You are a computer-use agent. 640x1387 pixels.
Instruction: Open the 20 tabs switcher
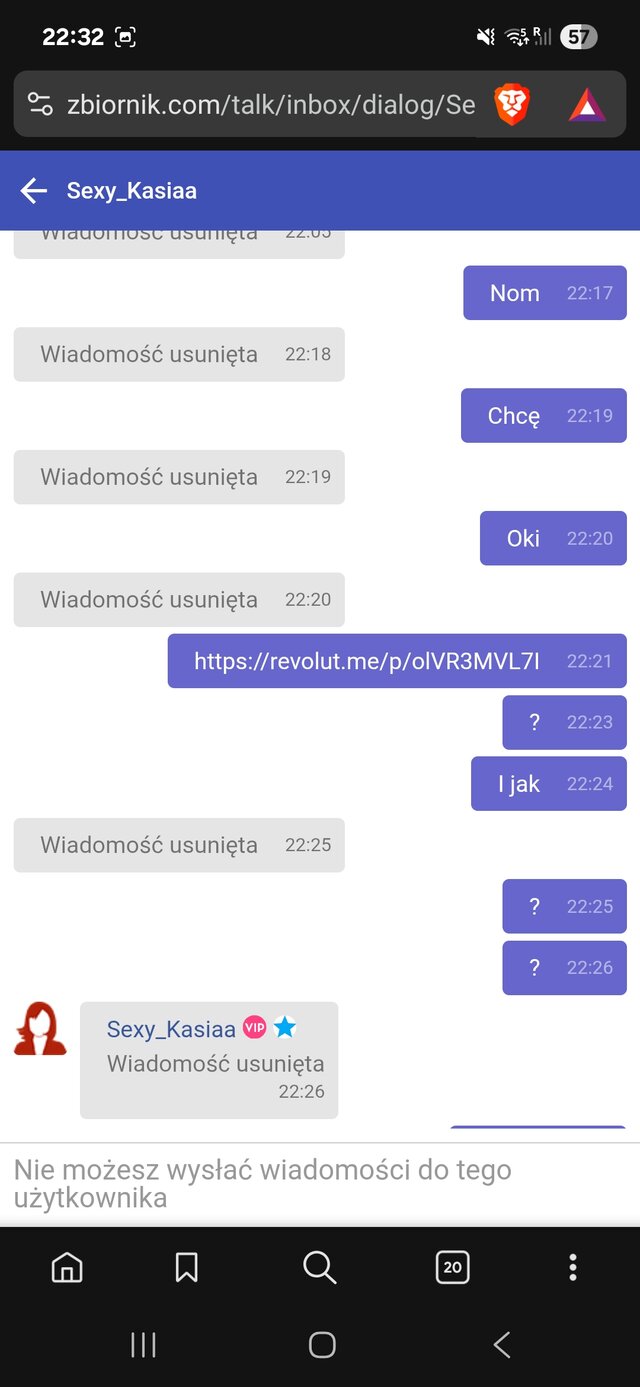(453, 1268)
